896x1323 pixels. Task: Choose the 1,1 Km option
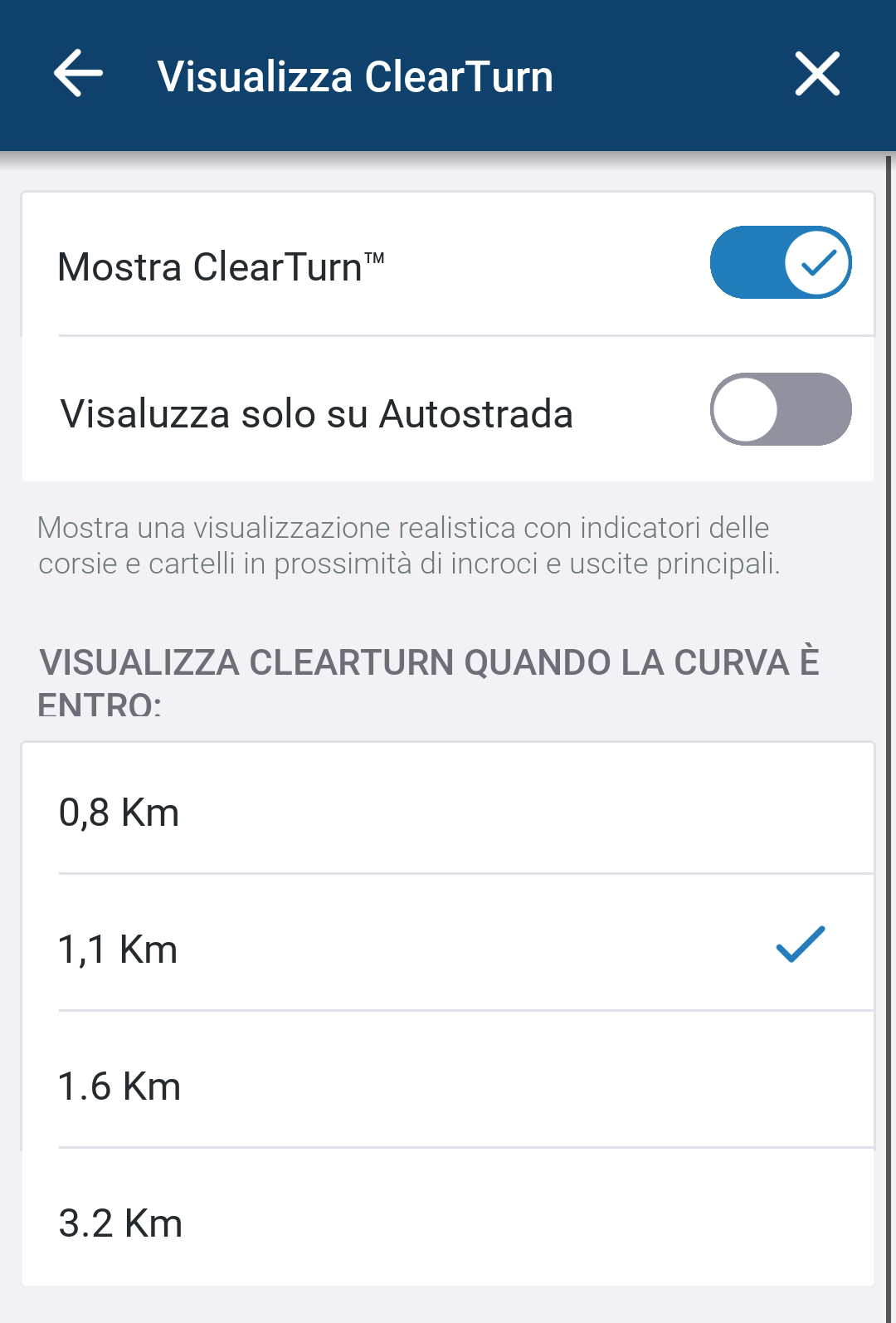pos(448,947)
